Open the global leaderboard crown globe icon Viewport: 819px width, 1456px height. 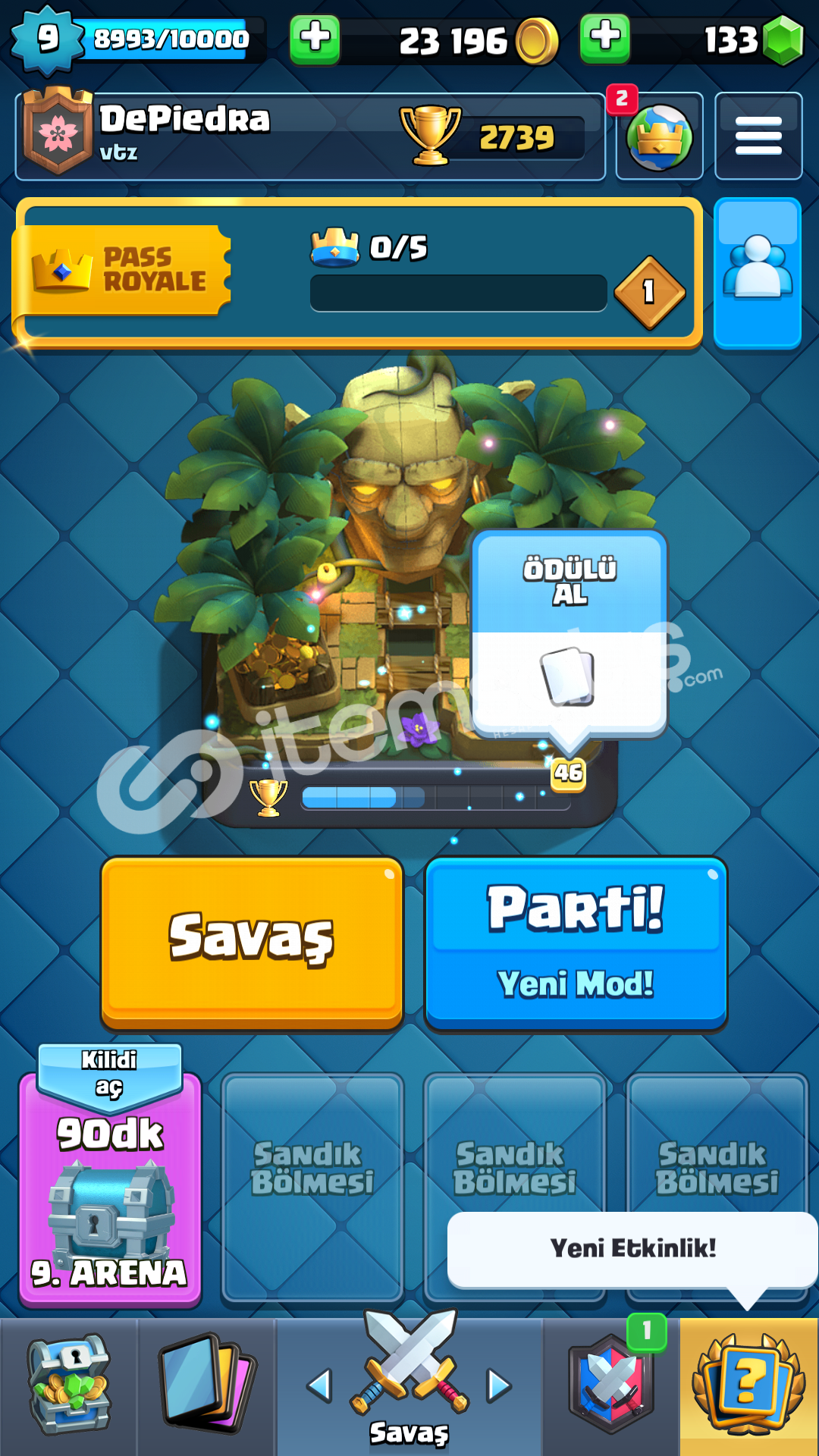click(660, 136)
